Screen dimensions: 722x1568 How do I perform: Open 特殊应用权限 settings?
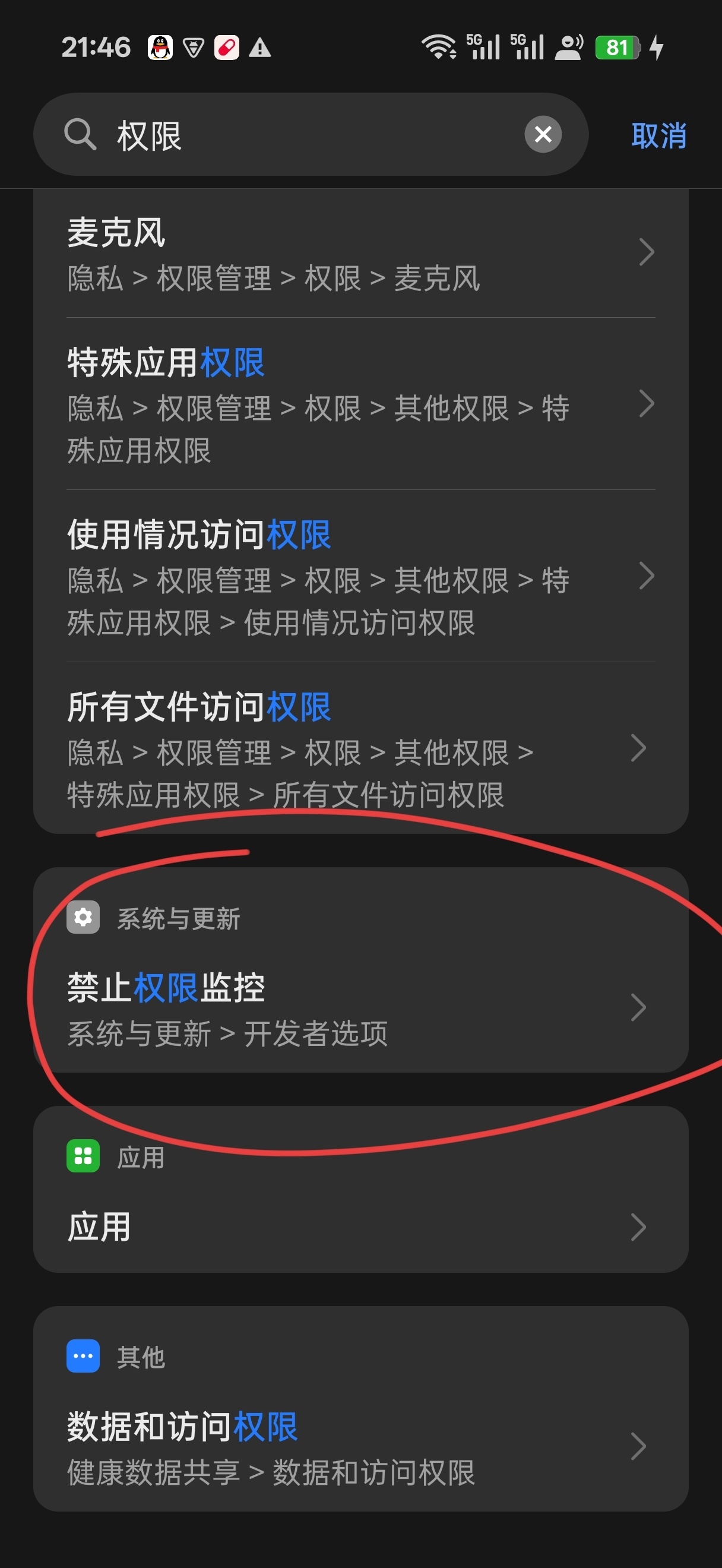point(360,404)
